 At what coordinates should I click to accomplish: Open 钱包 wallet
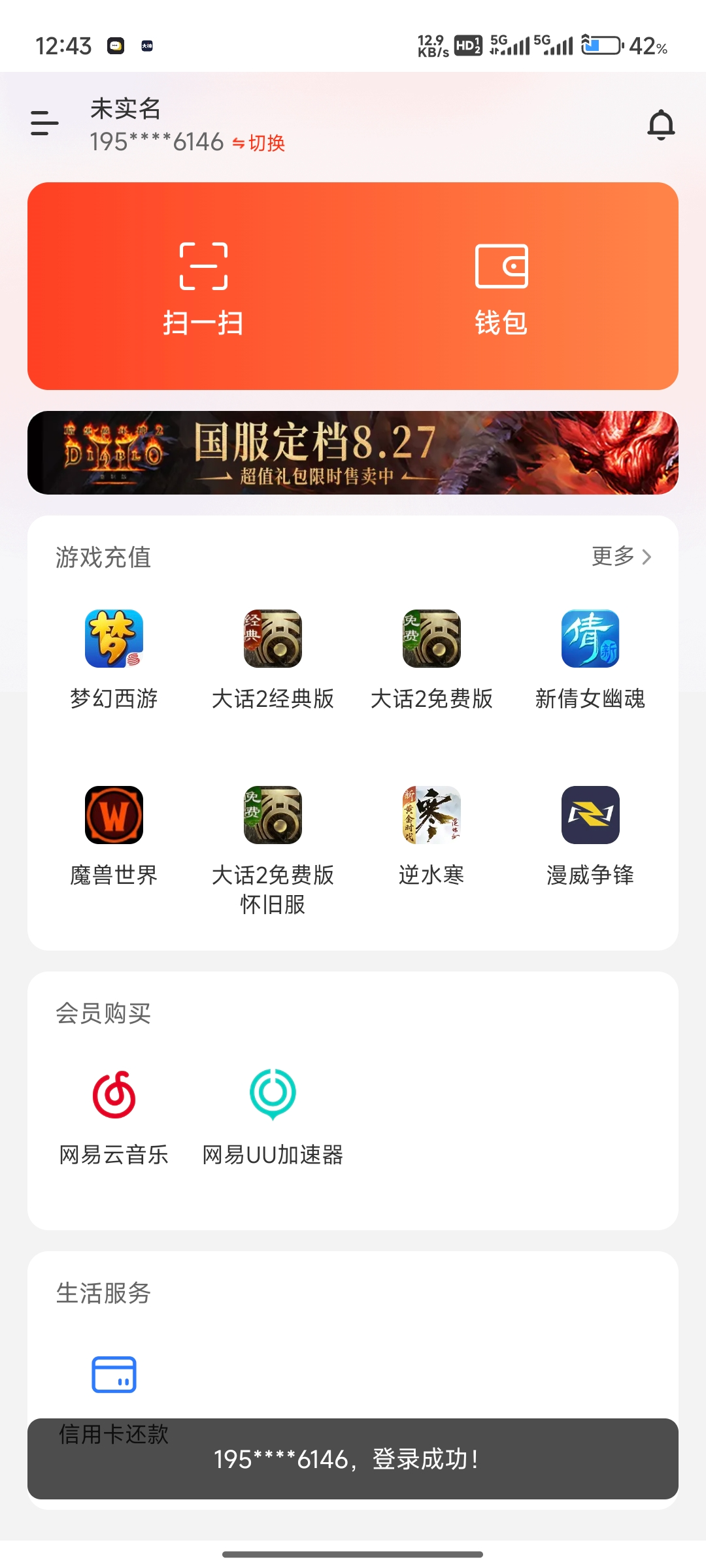point(501,287)
